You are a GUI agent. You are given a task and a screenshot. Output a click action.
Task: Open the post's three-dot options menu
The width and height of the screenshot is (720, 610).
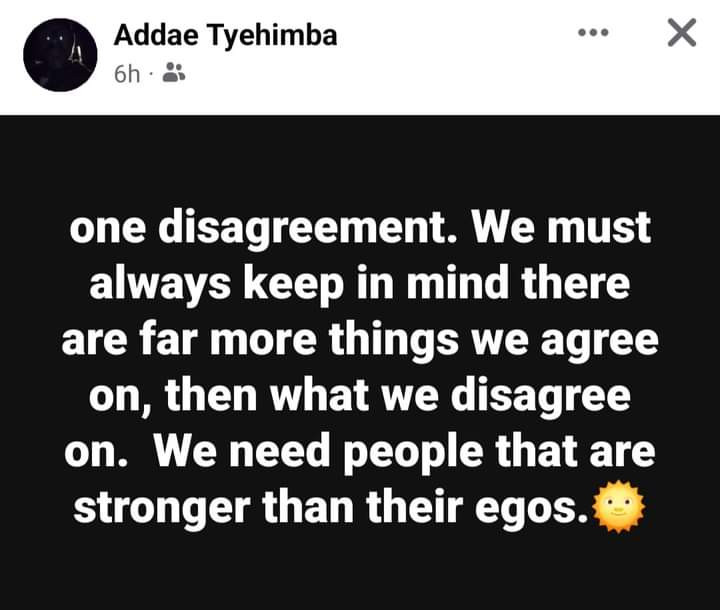coord(593,33)
